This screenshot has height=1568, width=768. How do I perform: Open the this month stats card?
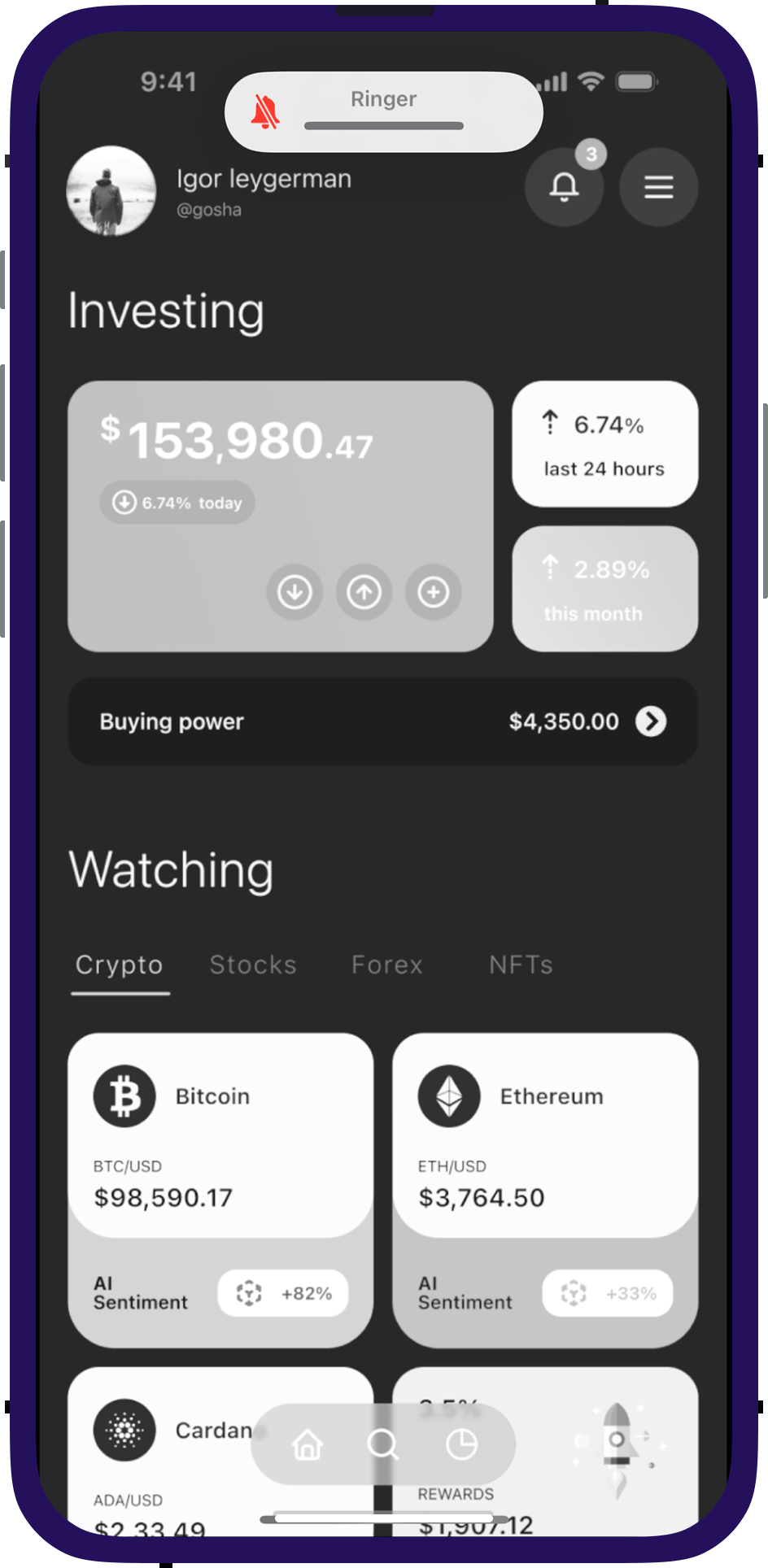(x=604, y=589)
